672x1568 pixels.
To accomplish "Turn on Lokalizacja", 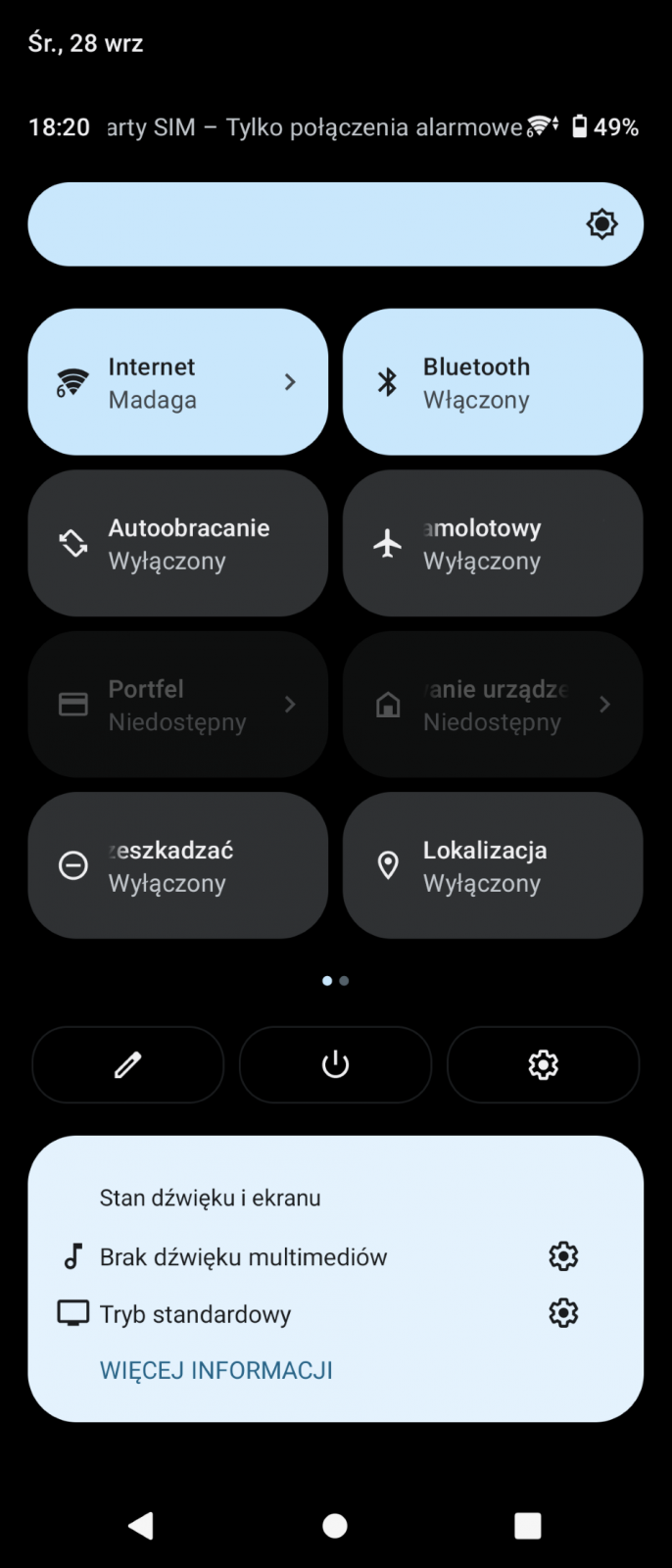I will [493, 865].
